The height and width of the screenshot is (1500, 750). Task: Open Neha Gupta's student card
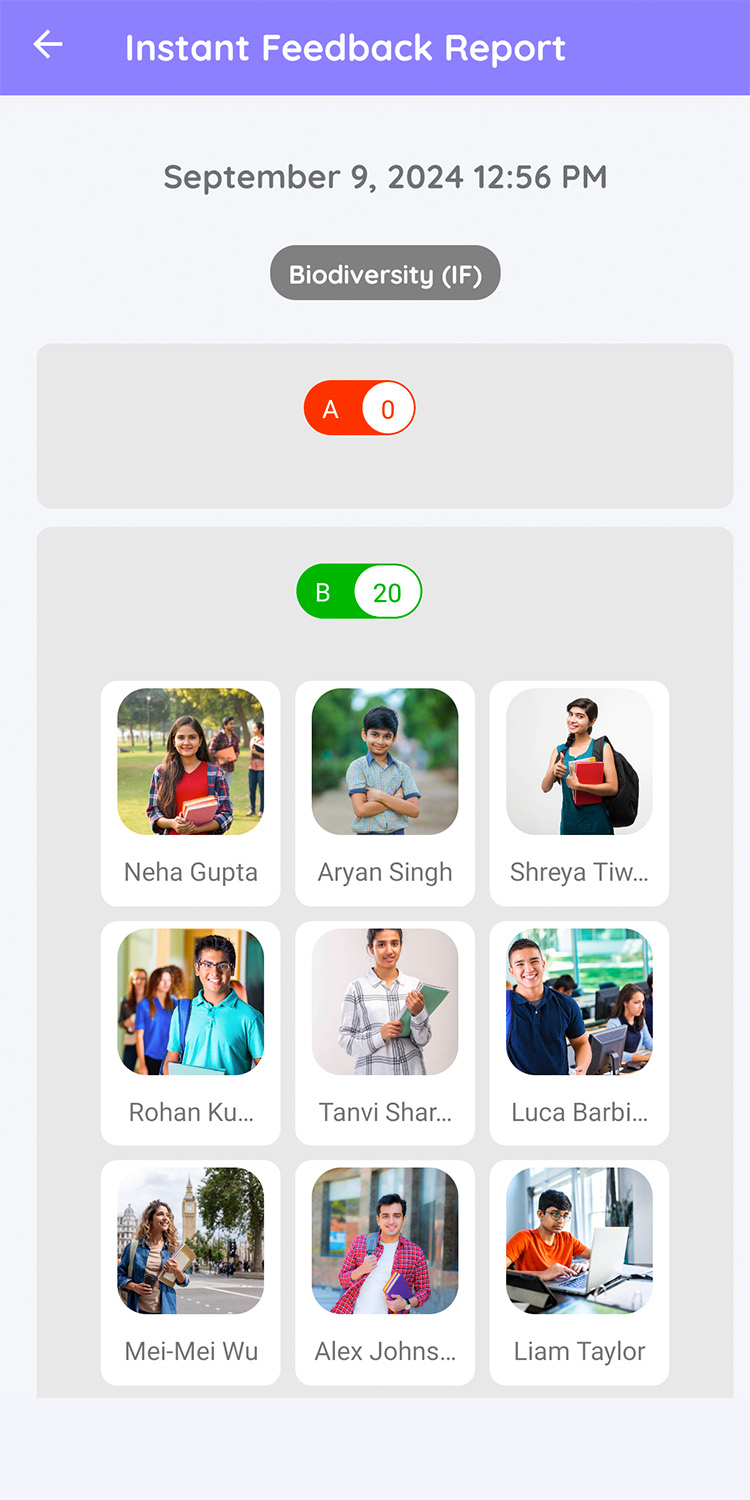click(x=191, y=794)
